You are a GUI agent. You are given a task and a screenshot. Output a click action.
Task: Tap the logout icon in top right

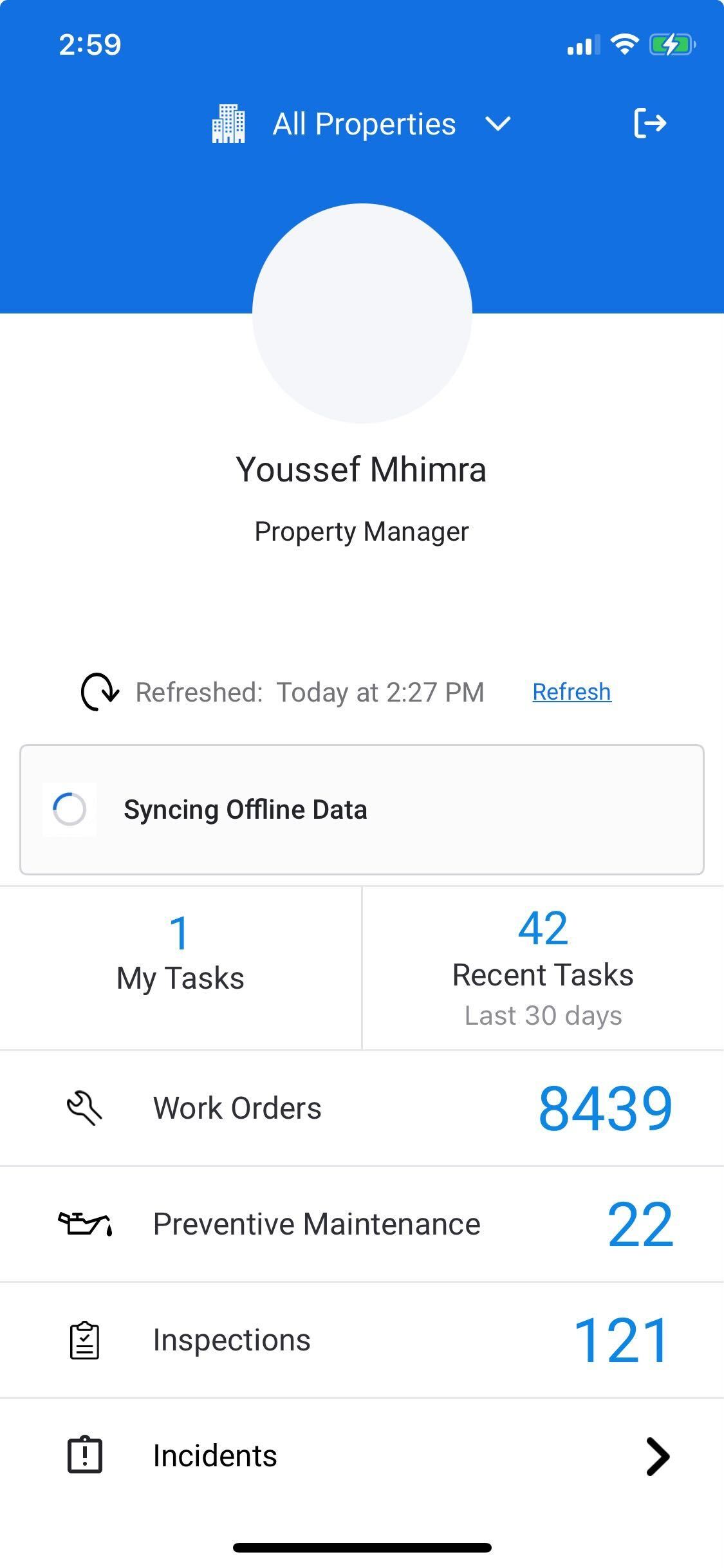(649, 123)
